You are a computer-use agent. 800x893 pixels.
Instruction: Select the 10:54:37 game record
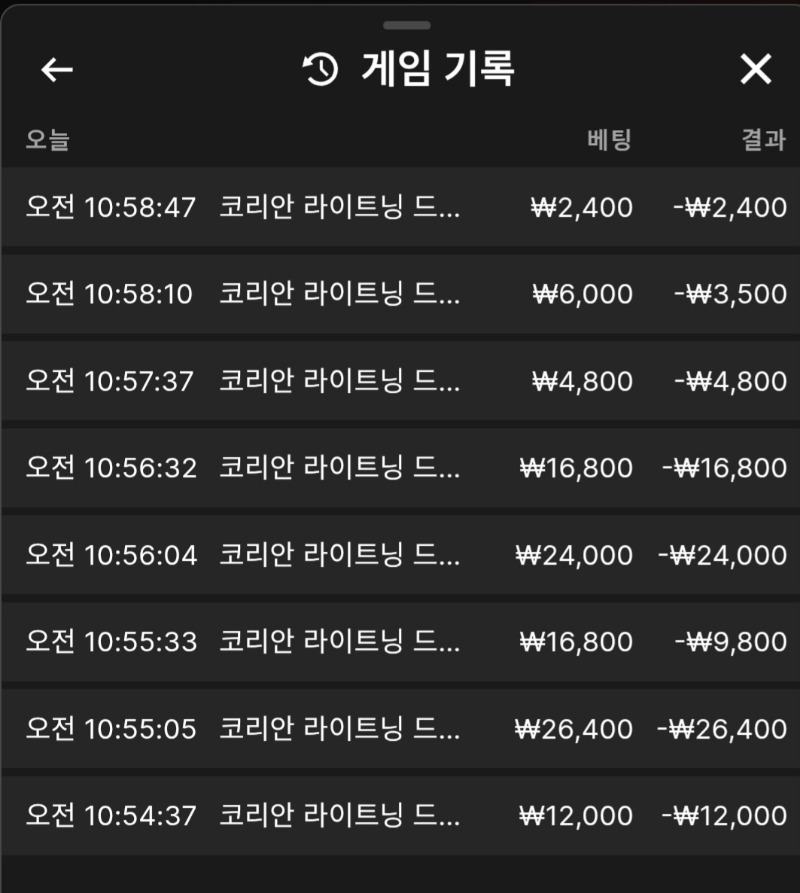(400, 815)
